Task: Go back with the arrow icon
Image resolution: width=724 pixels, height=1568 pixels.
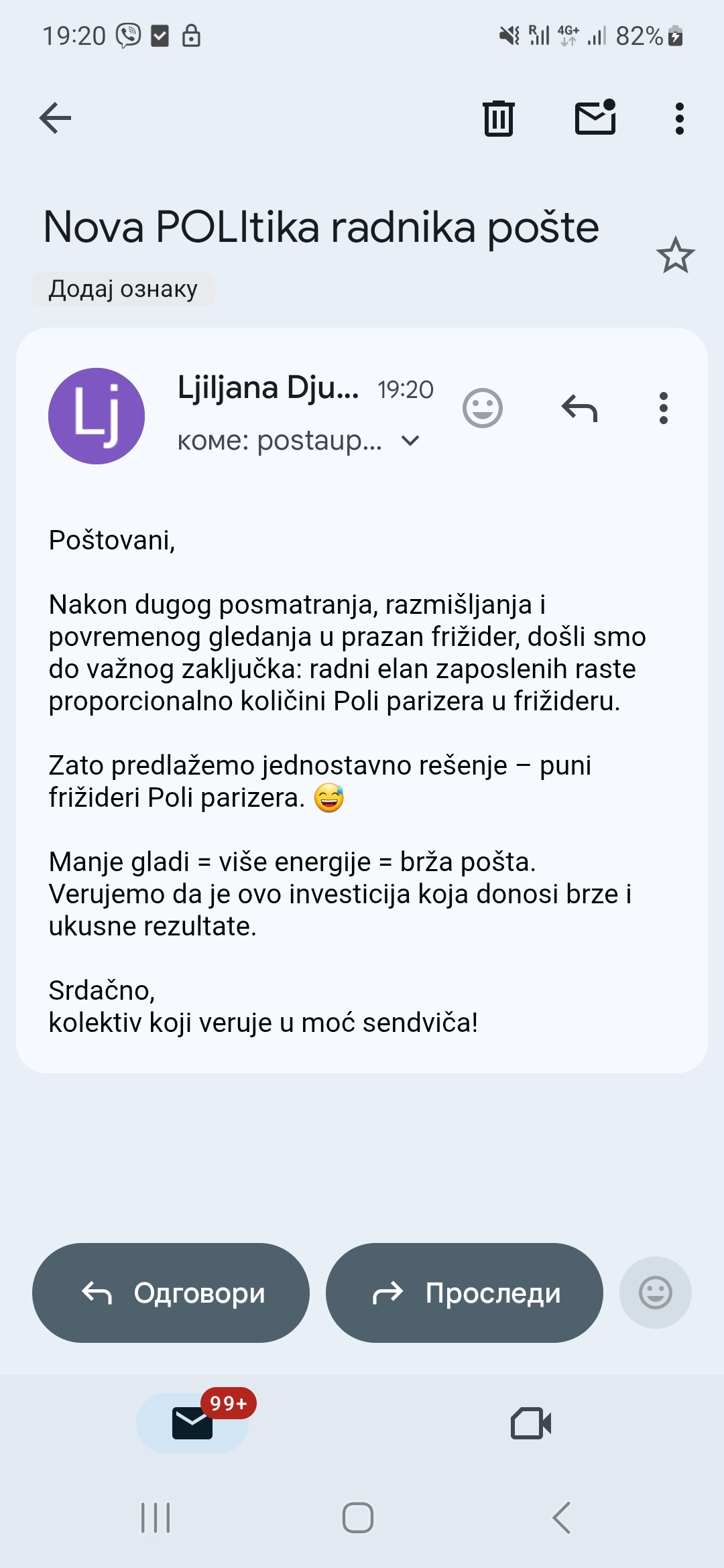Action: 55,117
